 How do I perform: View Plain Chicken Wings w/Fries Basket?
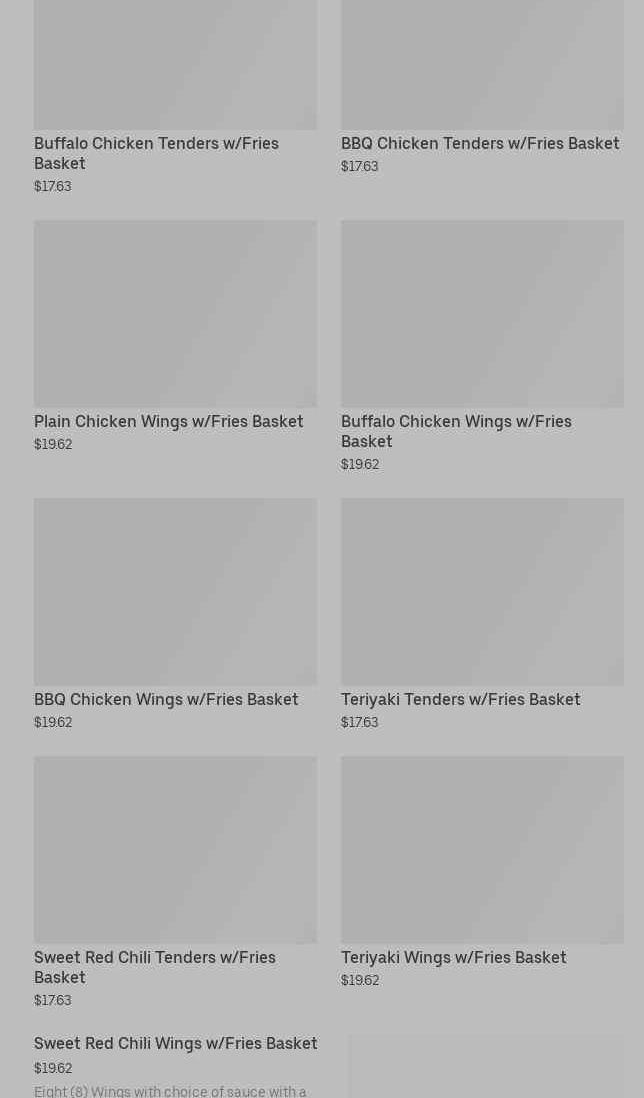(x=168, y=422)
